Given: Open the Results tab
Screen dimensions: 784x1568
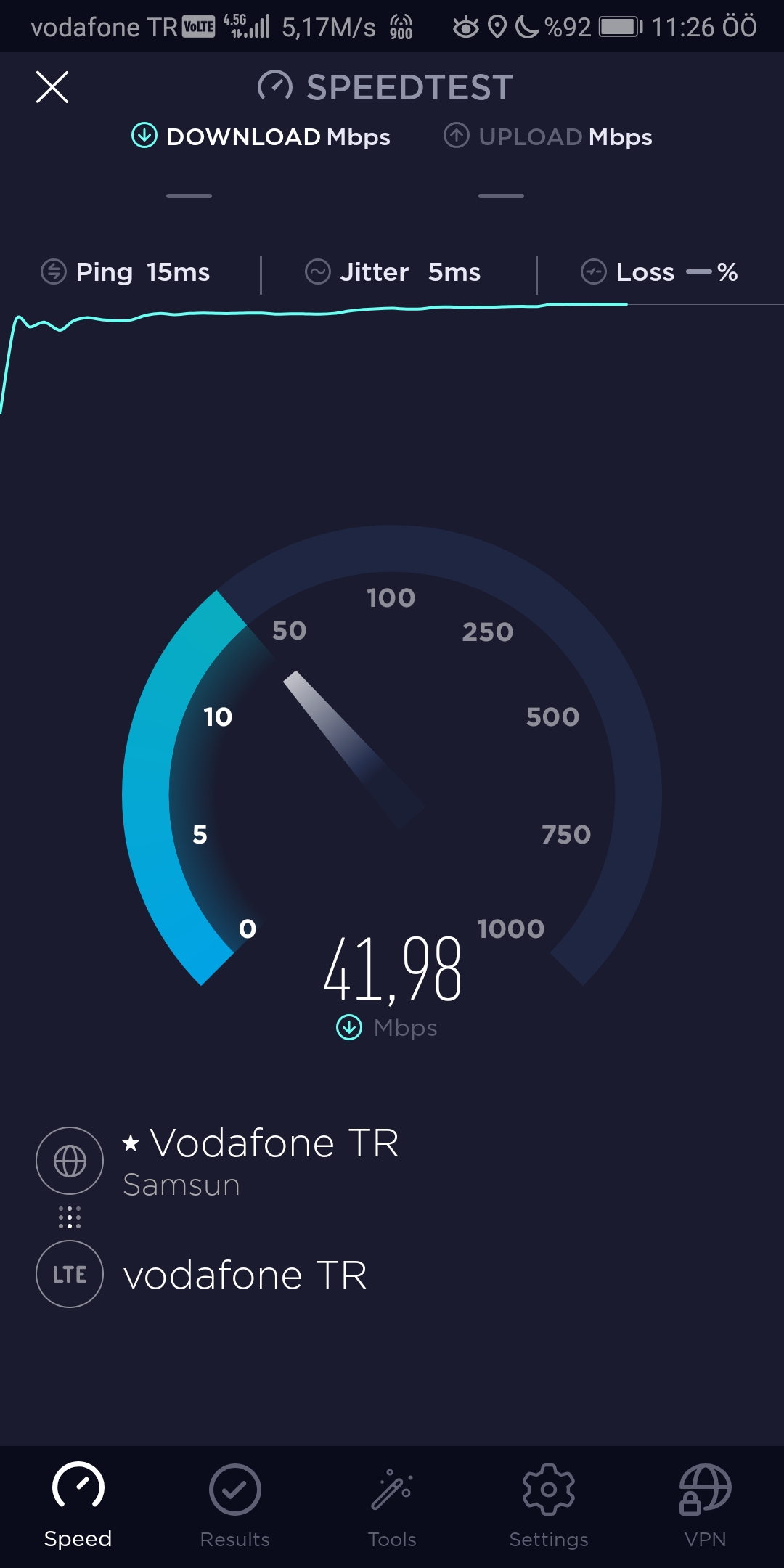Looking at the screenshot, I should pyautogui.click(x=235, y=1506).
